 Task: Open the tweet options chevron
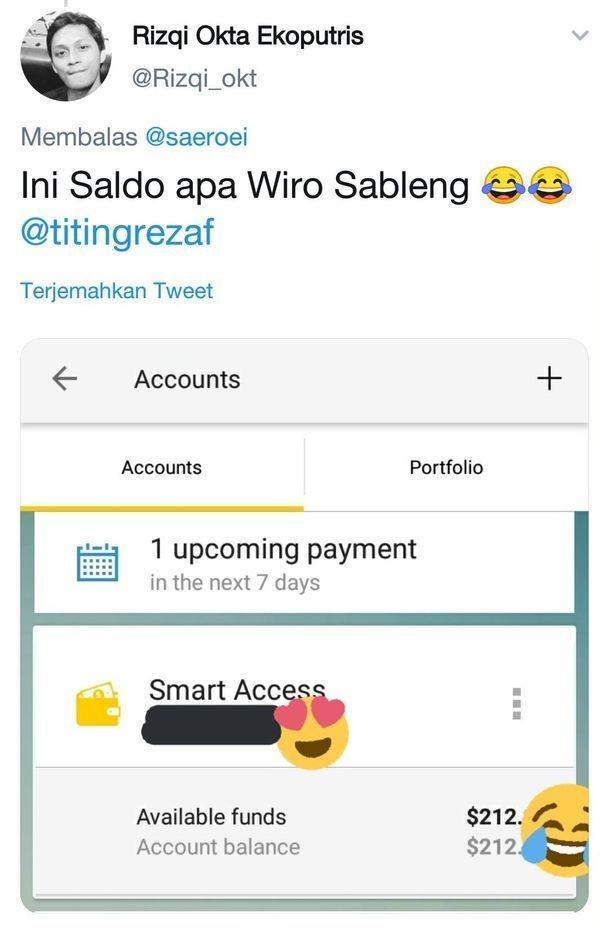coord(579,36)
